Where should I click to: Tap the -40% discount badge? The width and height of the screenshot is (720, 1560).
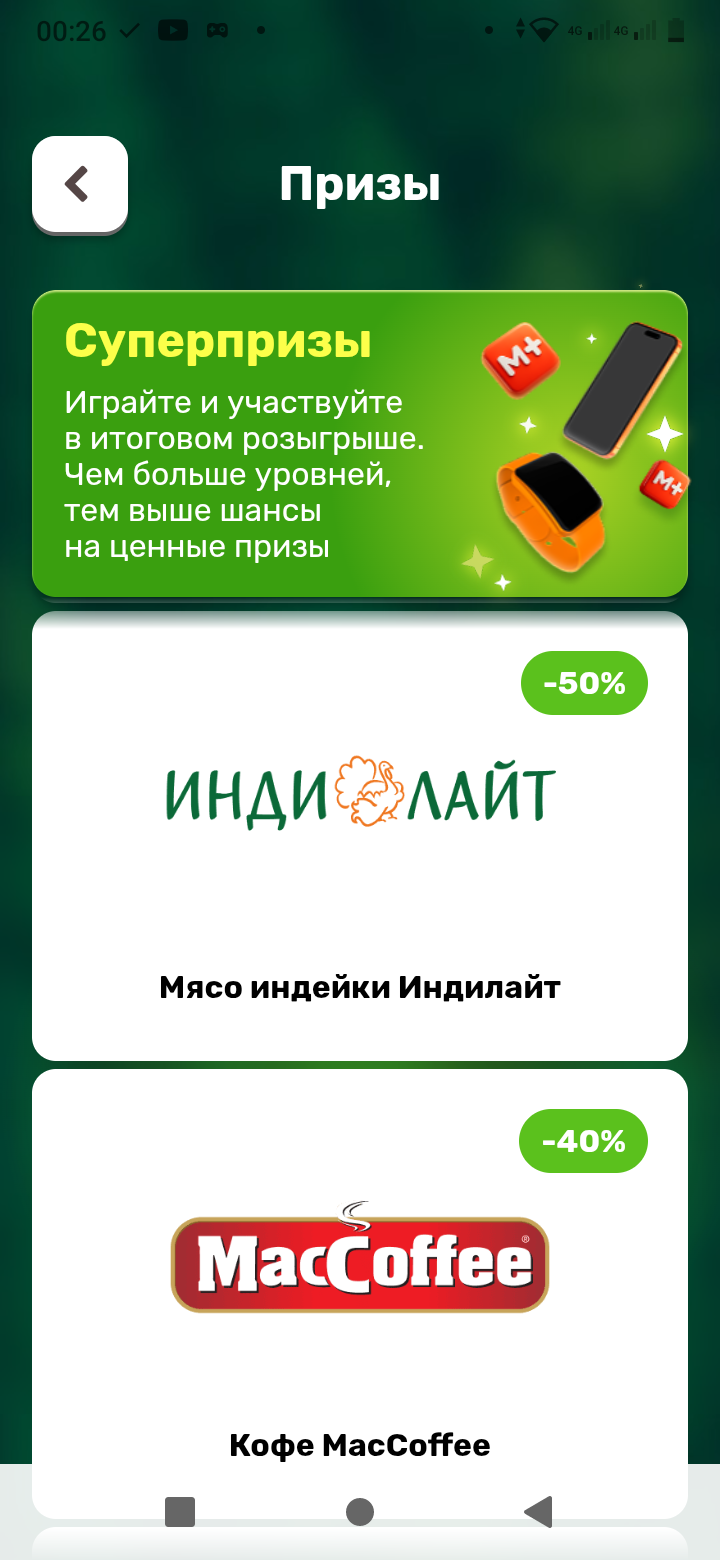click(584, 1140)
